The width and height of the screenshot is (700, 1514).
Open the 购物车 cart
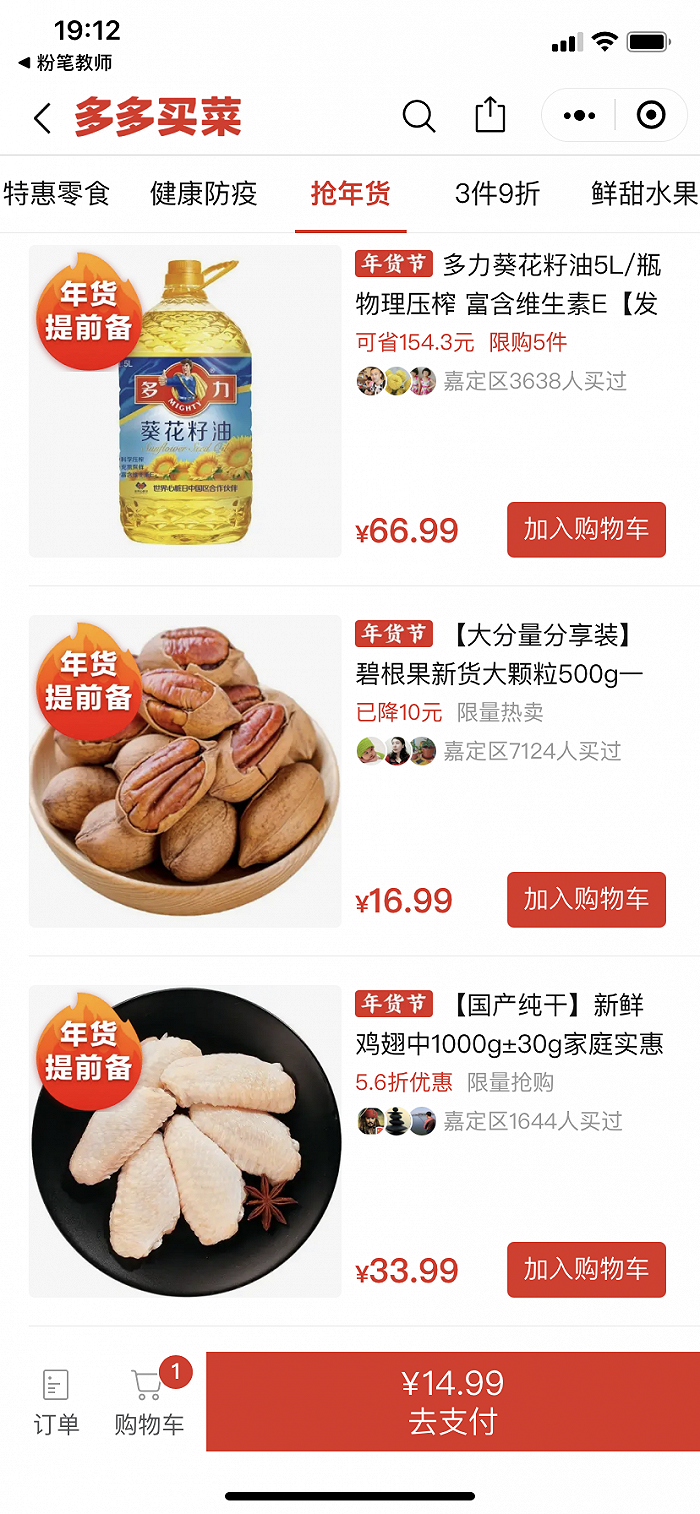click(149, 1402)
